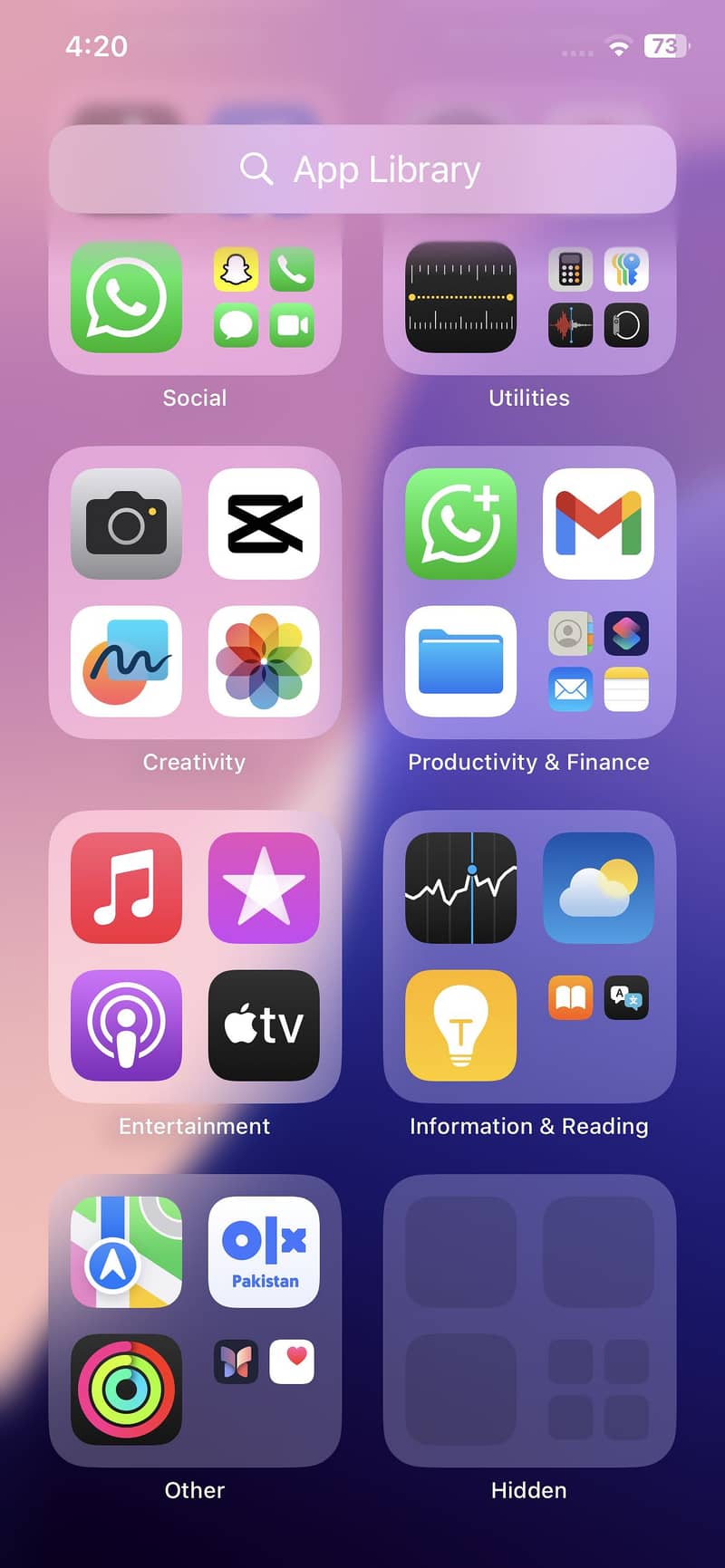Open the Files app
Viewport: 725px width, 1568px height.
pos(460,662)
